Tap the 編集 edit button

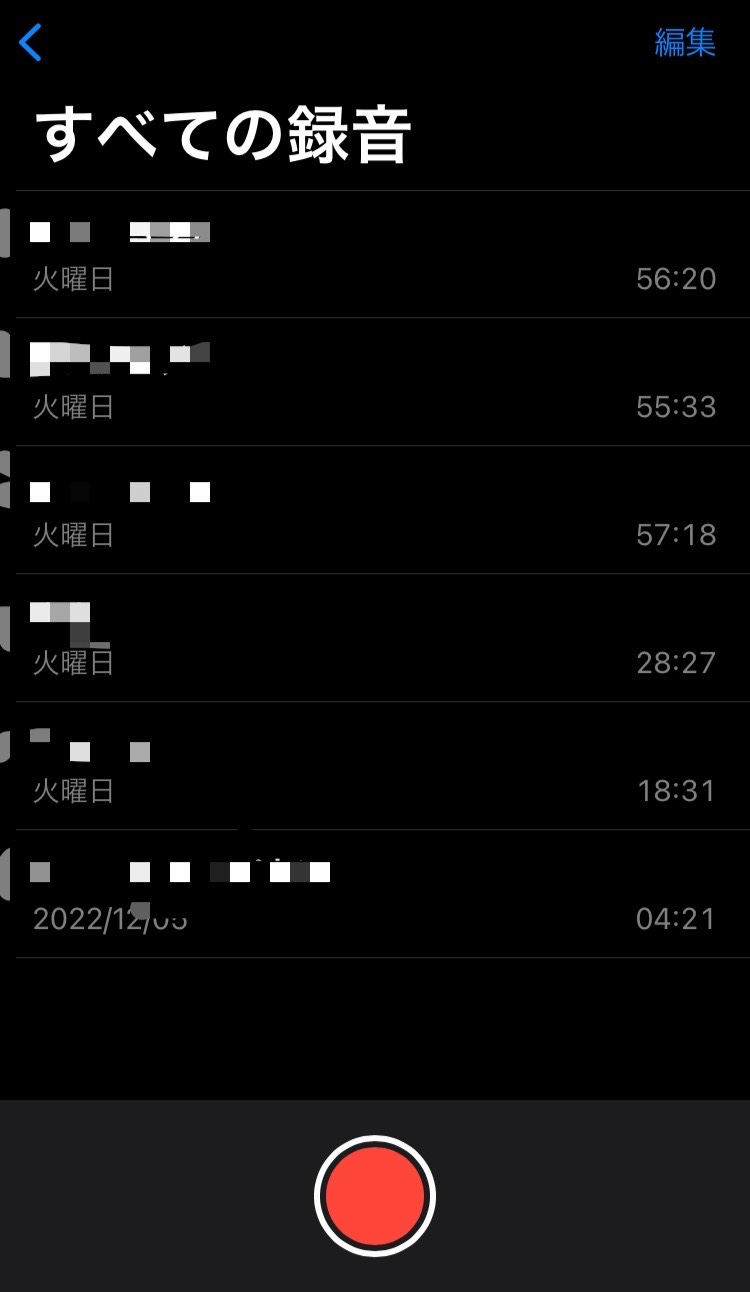(685, 42)
